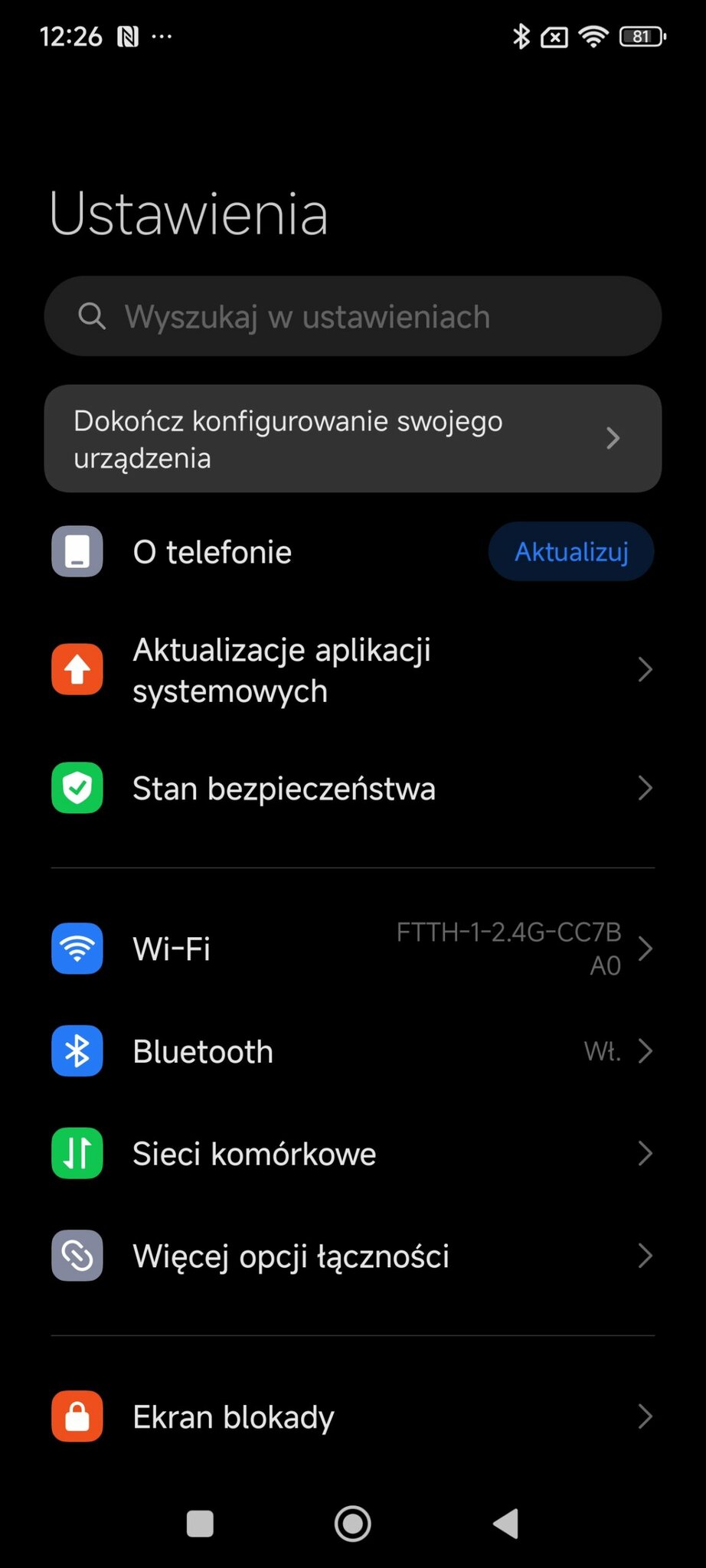The height and width of the screenshot is (1568, 706).
Task: Open Ekran blokady settings
Action: [352, 1417]
